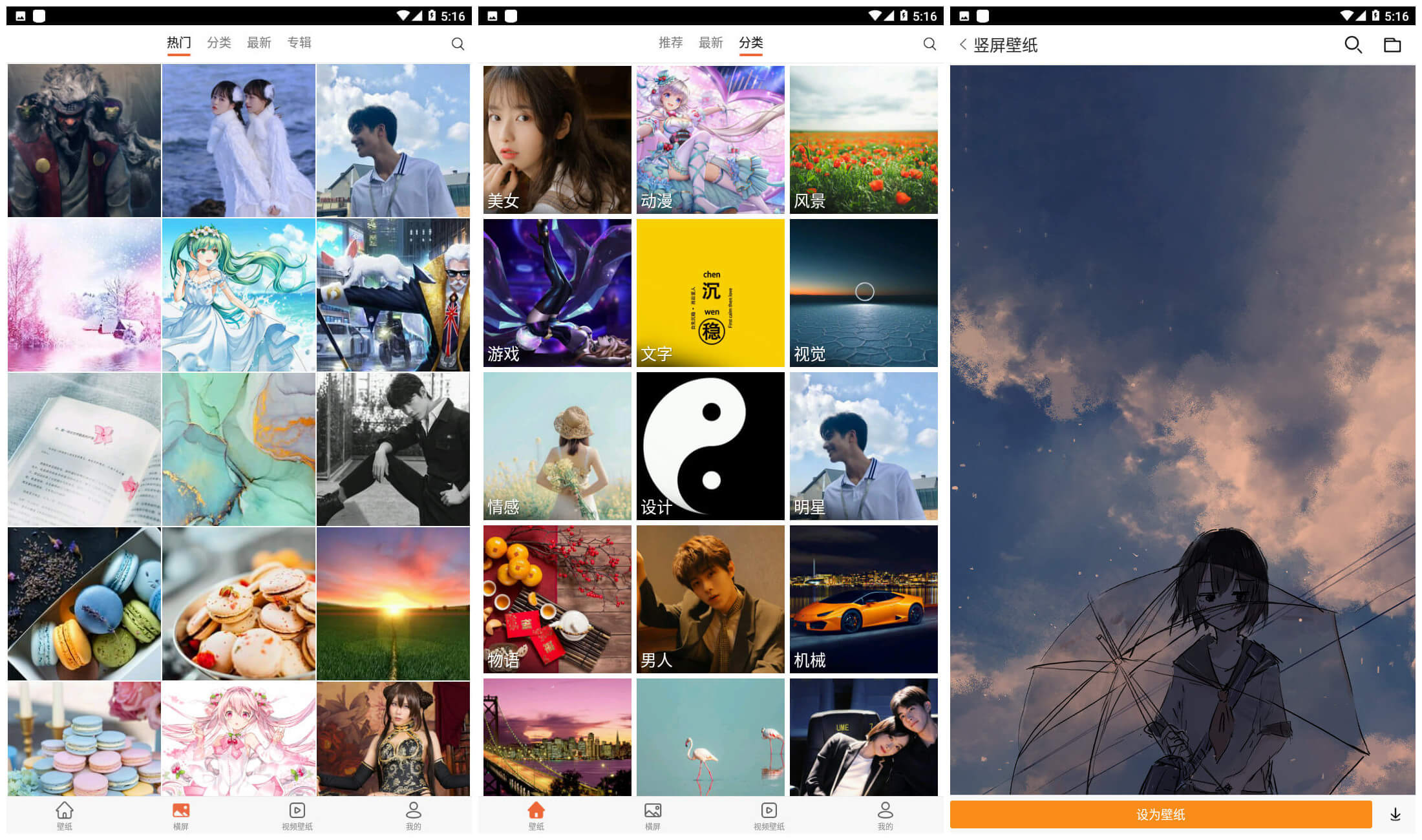
Task: Browse the 风景 category
Action: [864, 140]
